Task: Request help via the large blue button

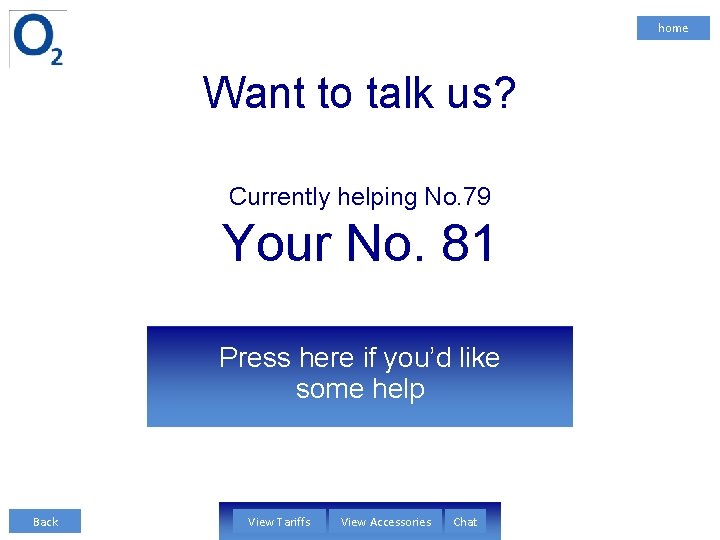Action: coord(360,376)
